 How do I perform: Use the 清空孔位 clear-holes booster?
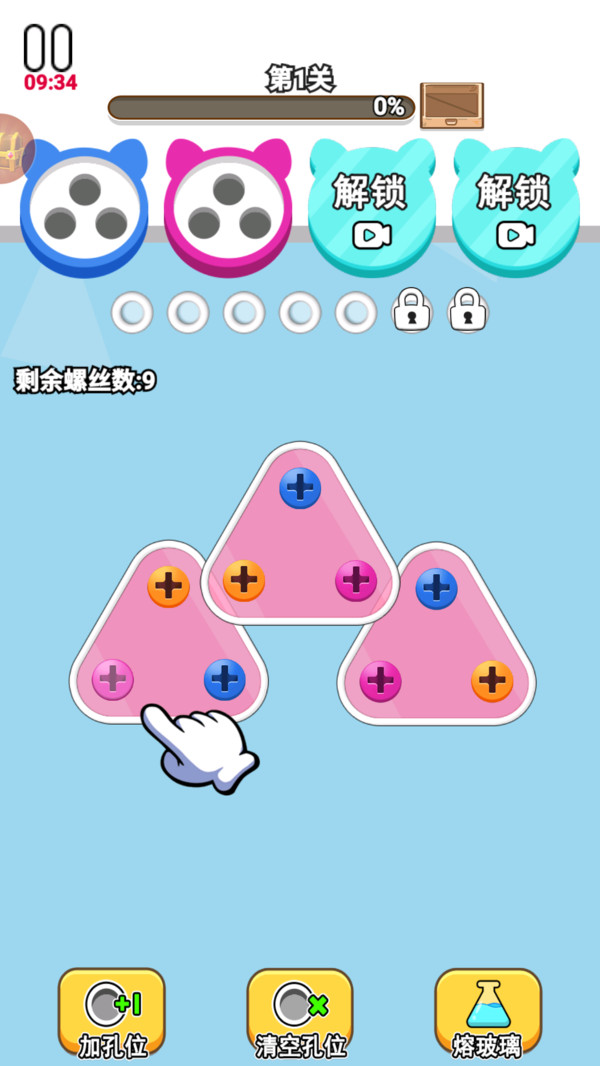click(x=300, y=1012)
